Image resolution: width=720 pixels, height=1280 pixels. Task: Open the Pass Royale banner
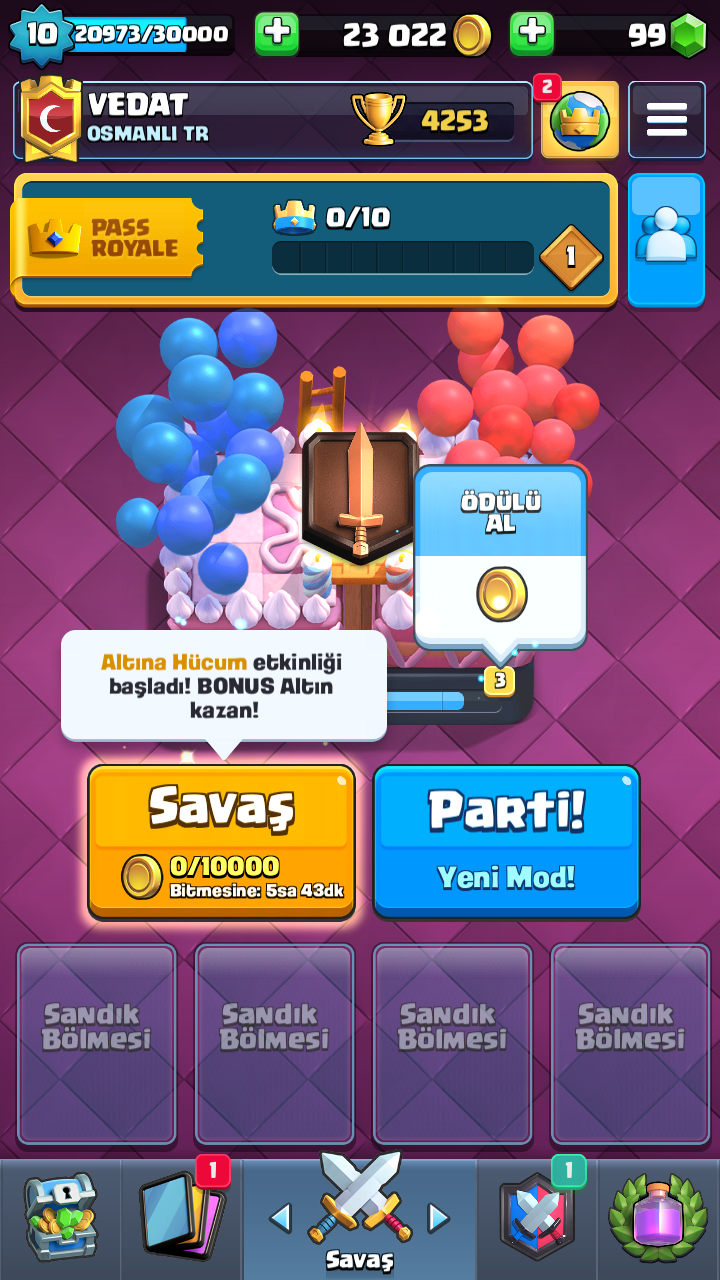click(314, 239)
